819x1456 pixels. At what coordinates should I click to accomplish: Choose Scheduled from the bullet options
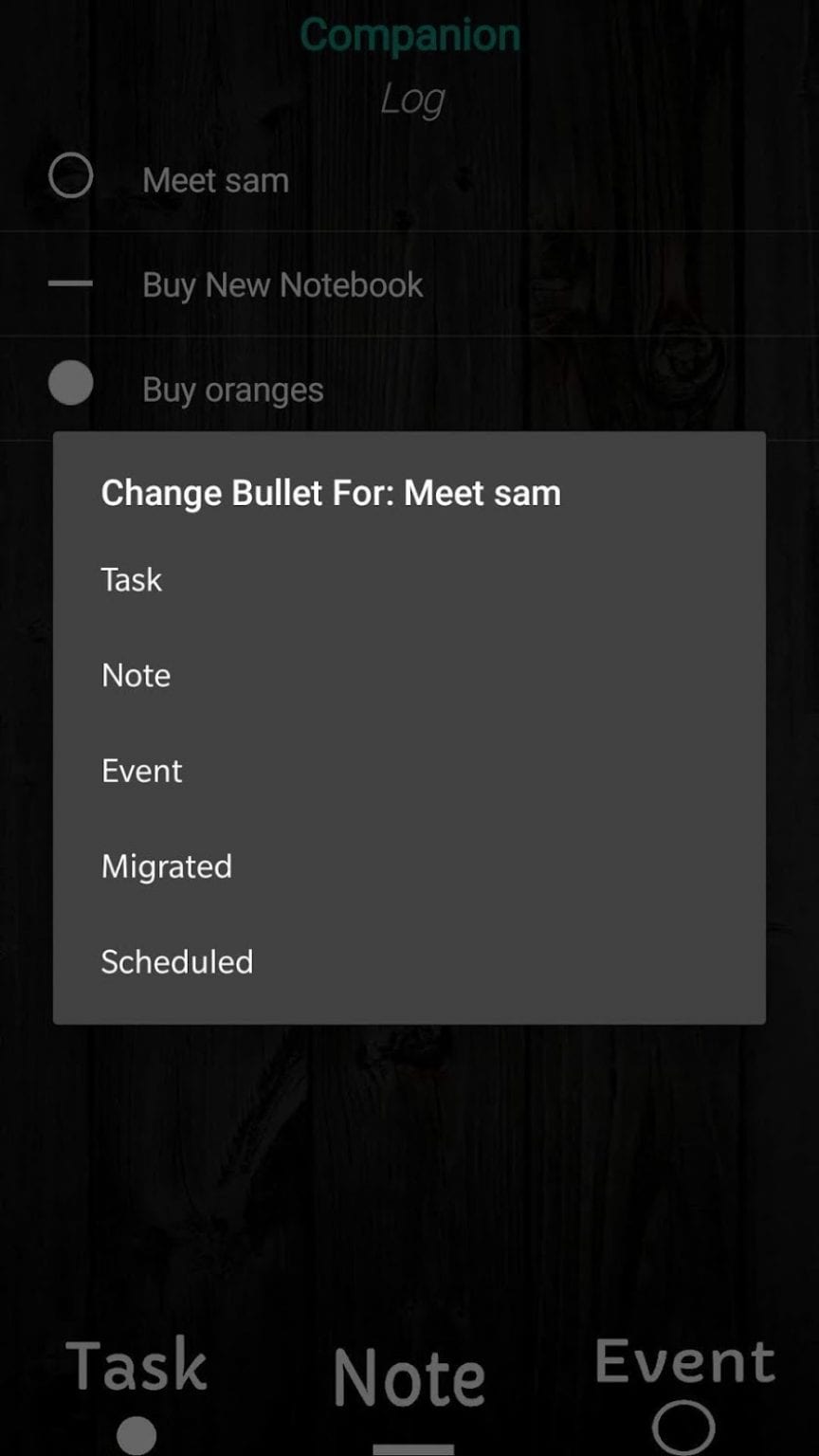click(x=176, y=961)
